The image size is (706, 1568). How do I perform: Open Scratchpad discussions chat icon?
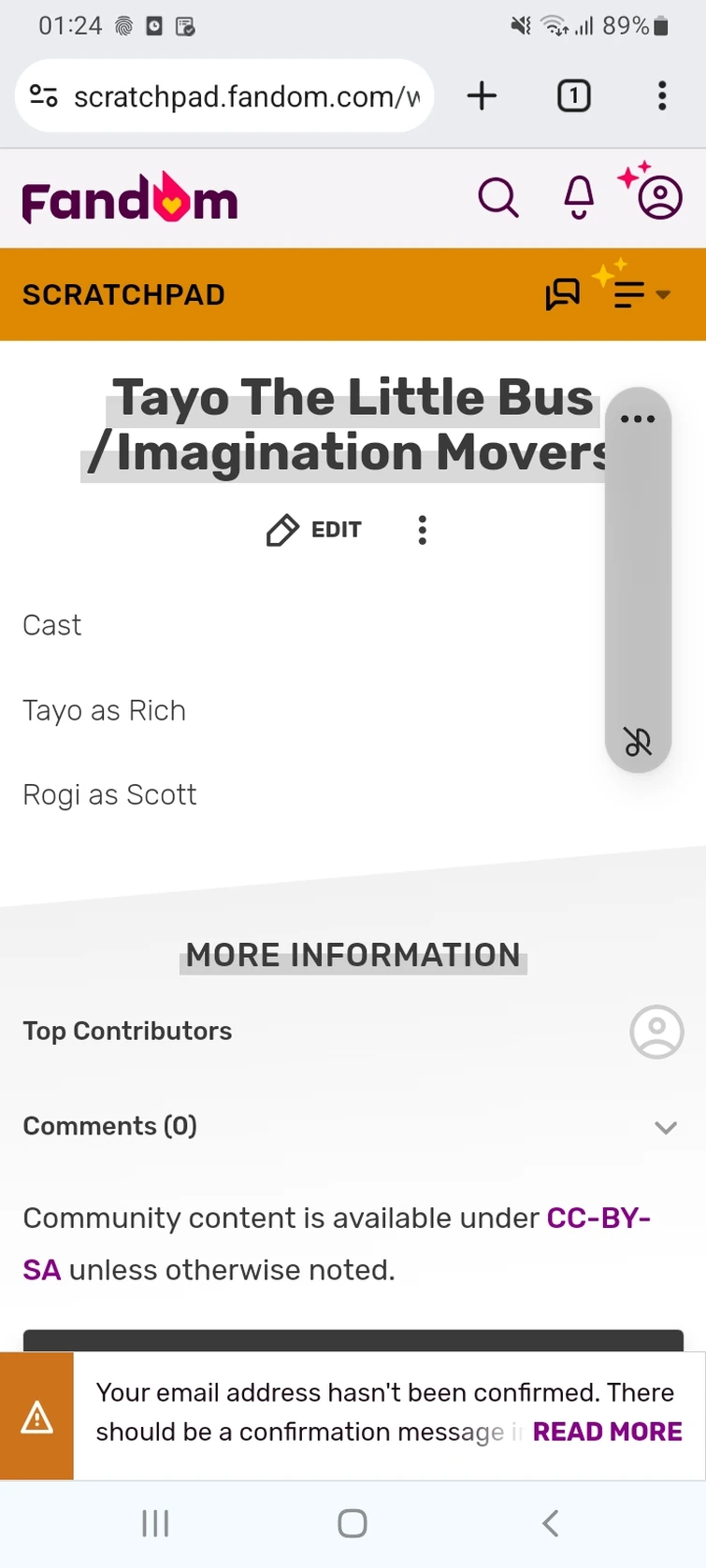[x=563, y=294]
